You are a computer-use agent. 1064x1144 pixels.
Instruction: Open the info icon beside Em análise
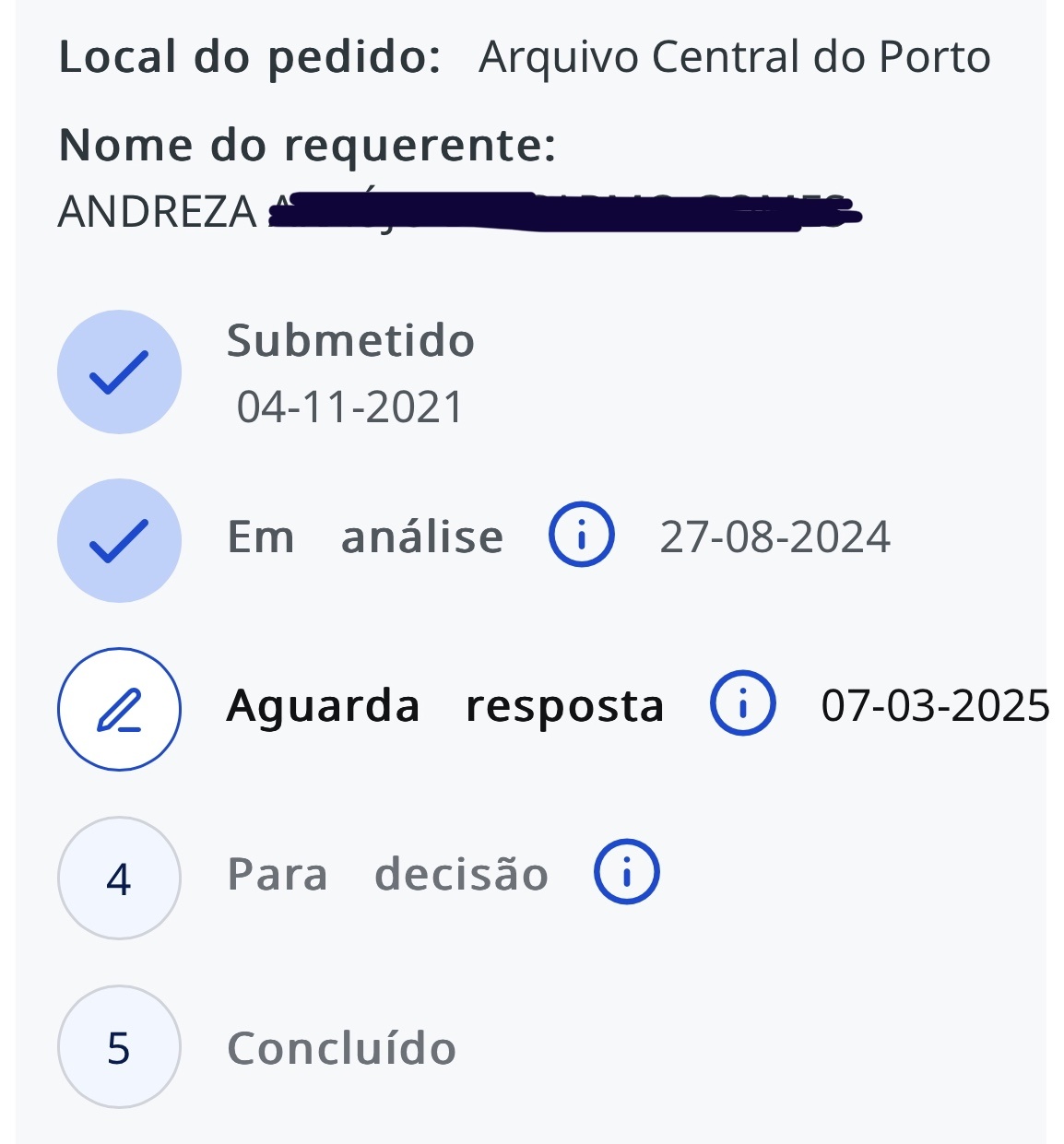pos(582,536)
